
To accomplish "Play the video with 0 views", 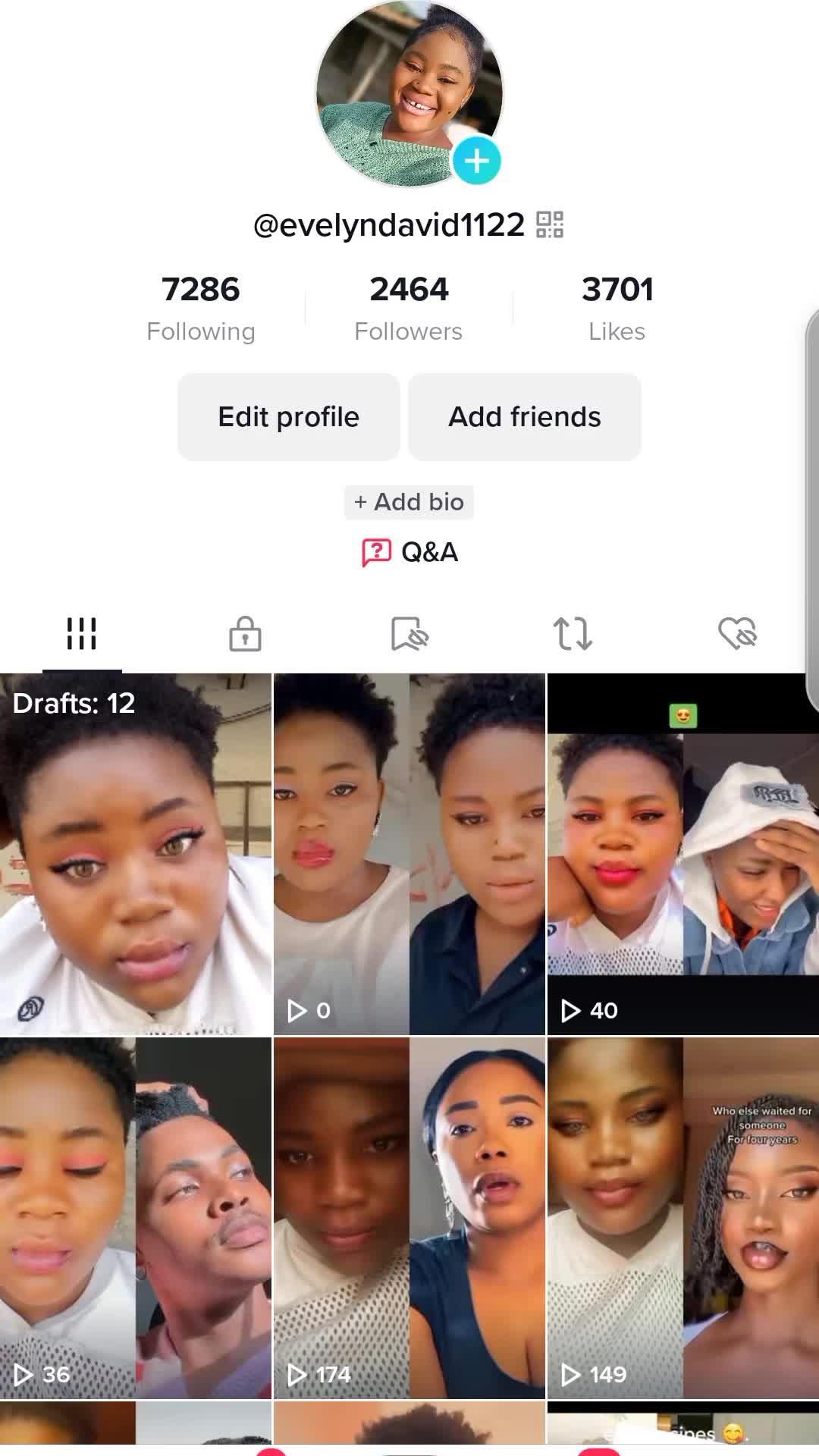I will 409,853.
